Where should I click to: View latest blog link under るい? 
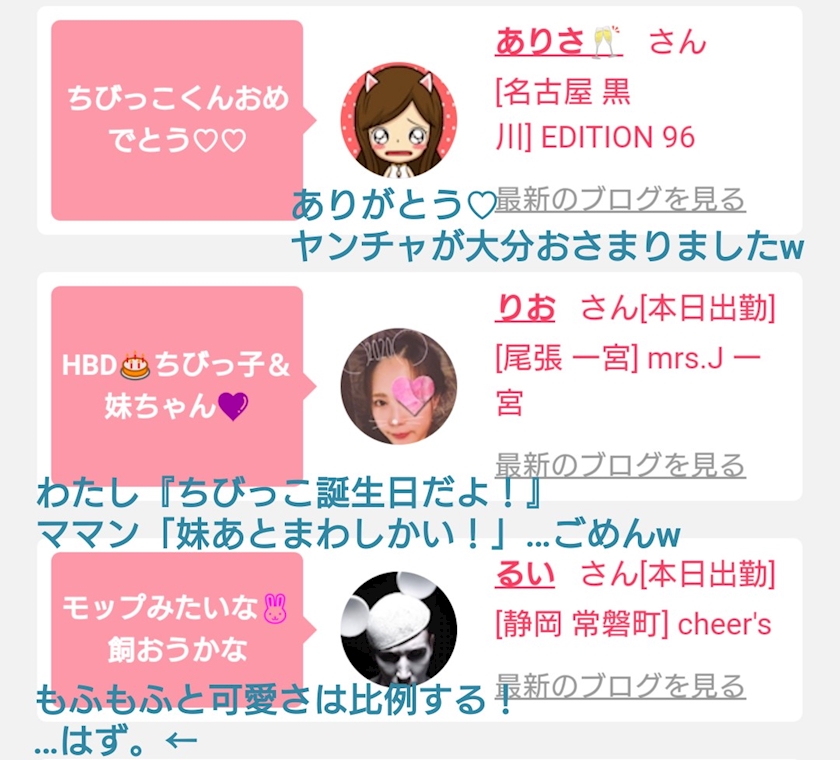point(620,686)
